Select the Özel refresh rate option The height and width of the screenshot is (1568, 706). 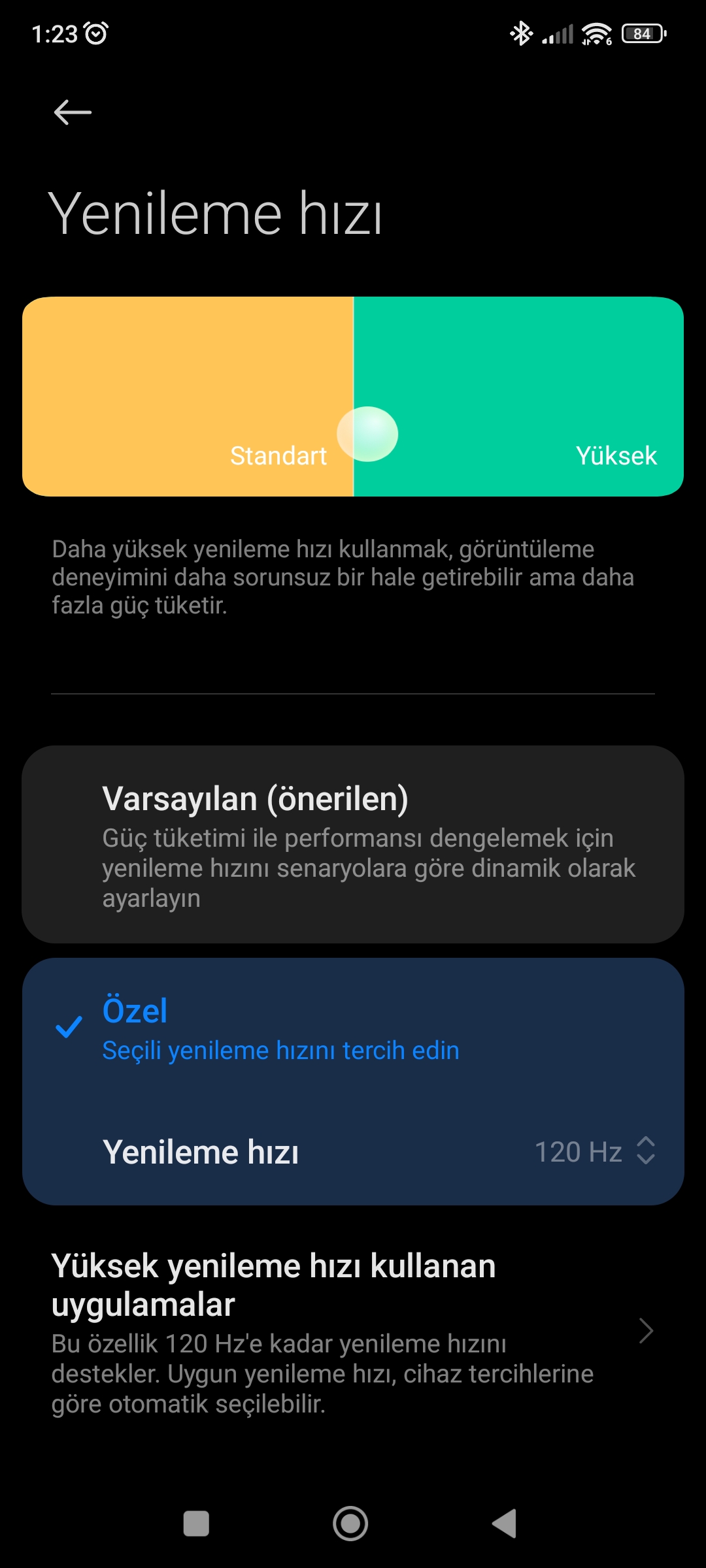click(x=353, y=1028)
